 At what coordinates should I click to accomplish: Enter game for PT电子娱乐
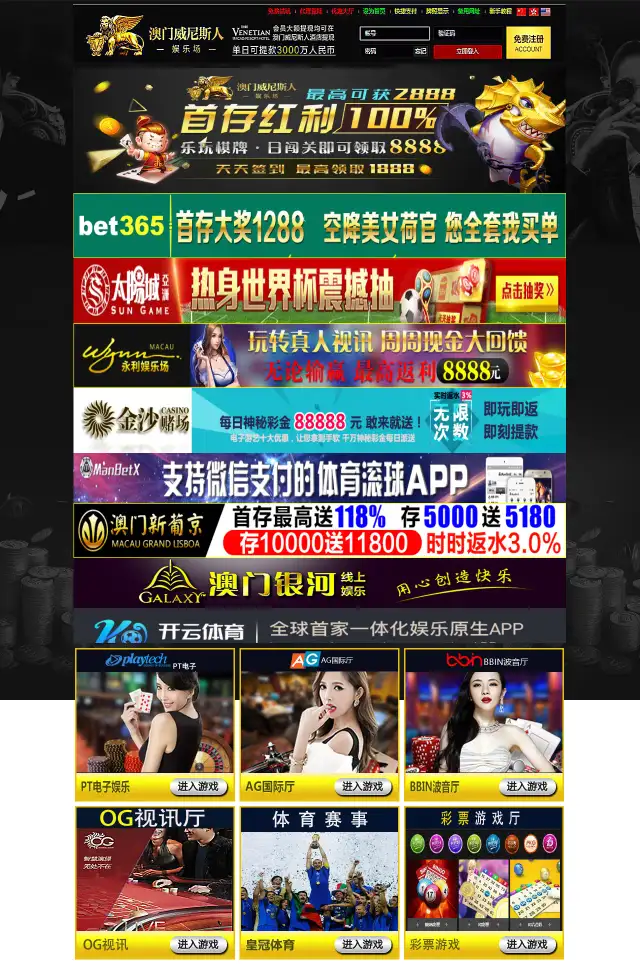[198, 787]
